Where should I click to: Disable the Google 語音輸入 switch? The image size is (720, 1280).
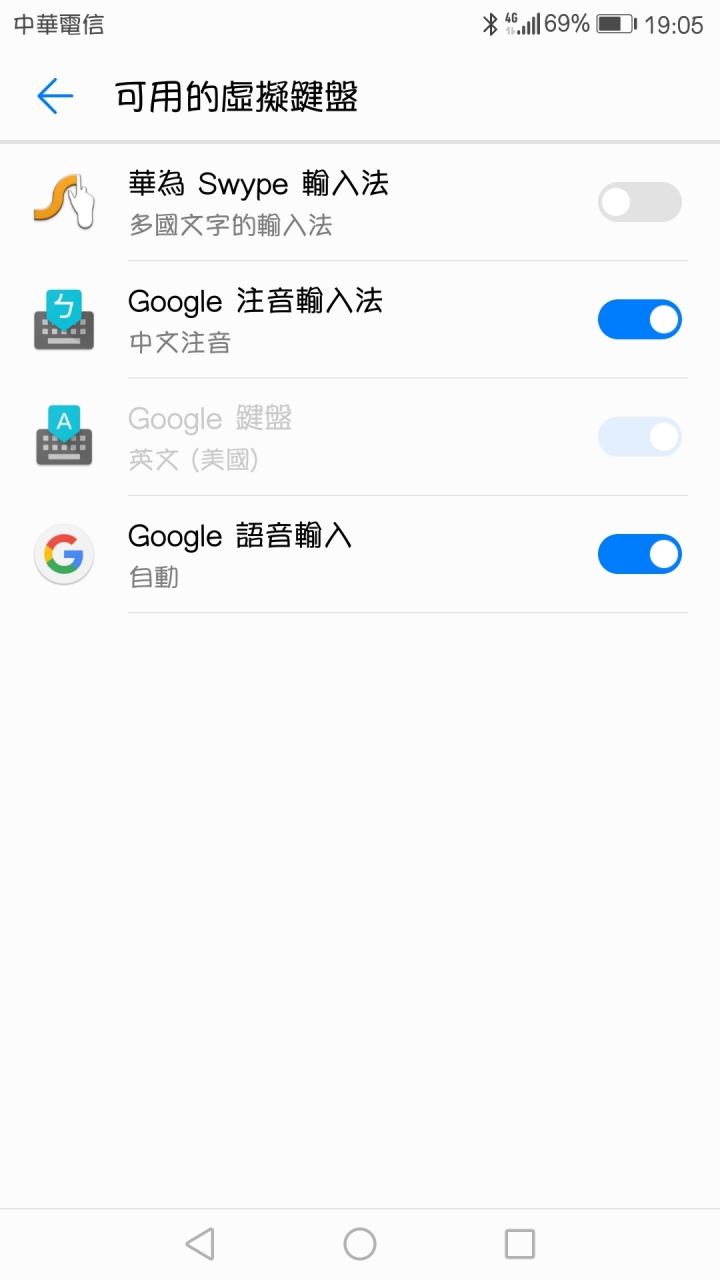pos(640,554)
